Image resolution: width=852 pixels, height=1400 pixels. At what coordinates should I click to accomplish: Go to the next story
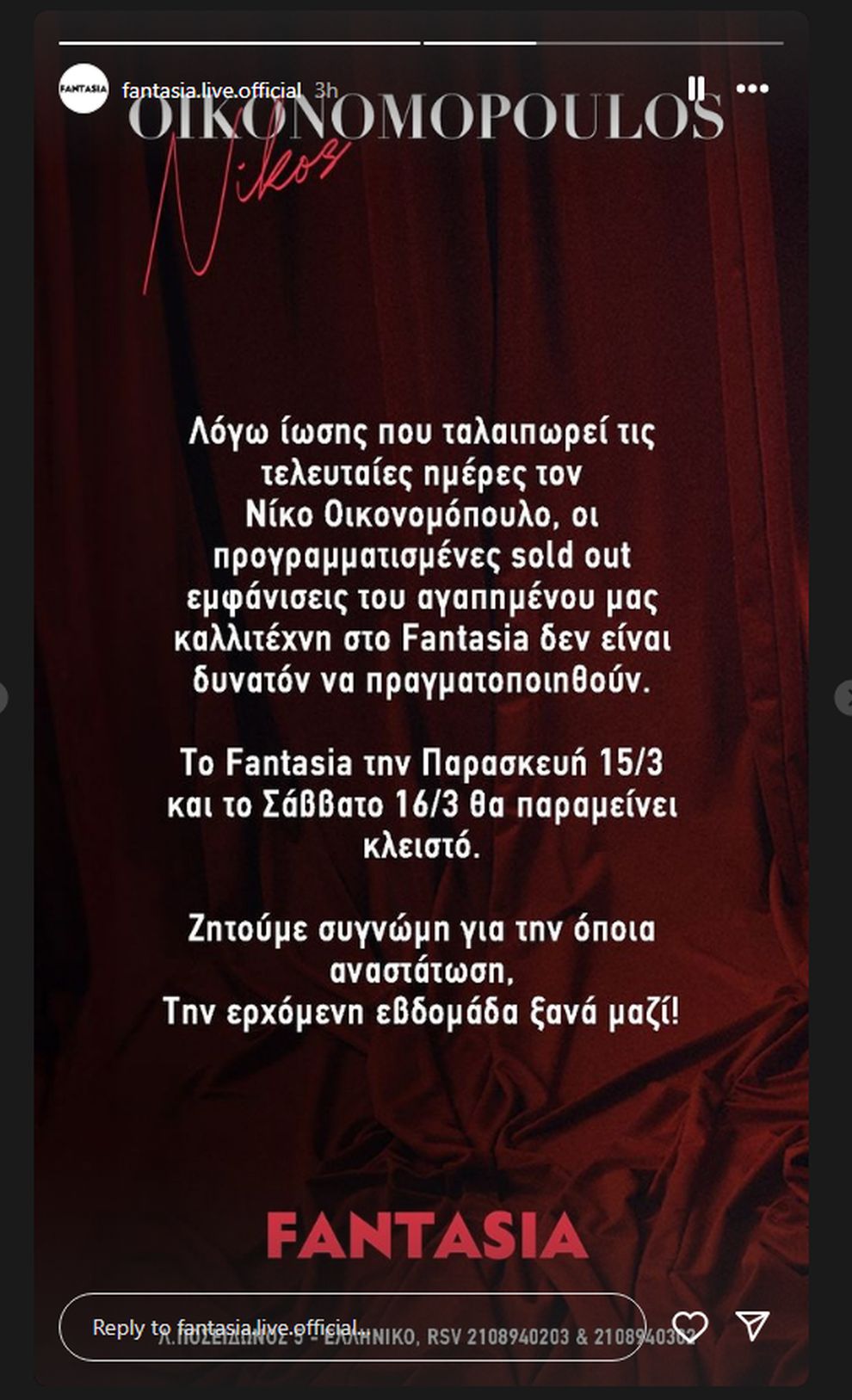click(x=844, y=697)
